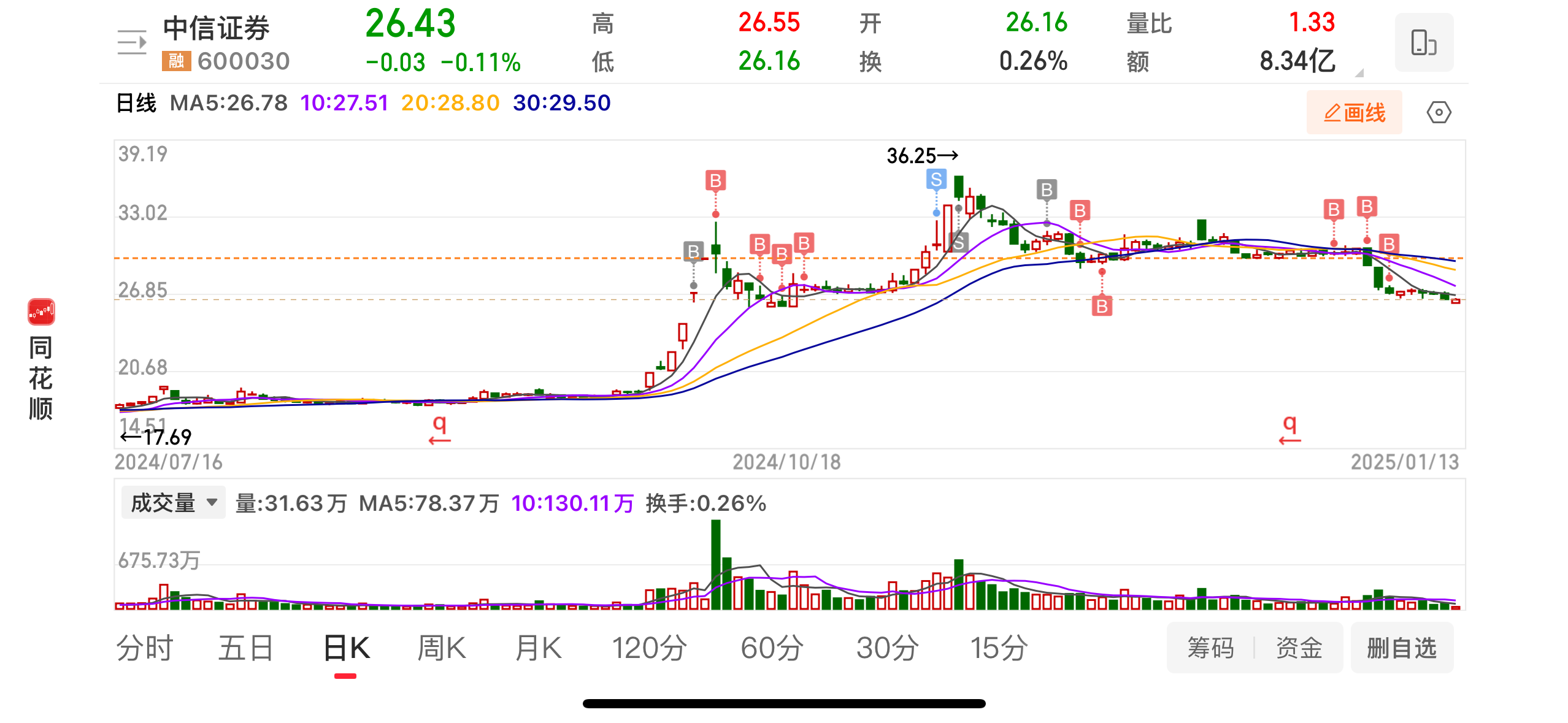View the 15分 timeframe

point(999,648)
